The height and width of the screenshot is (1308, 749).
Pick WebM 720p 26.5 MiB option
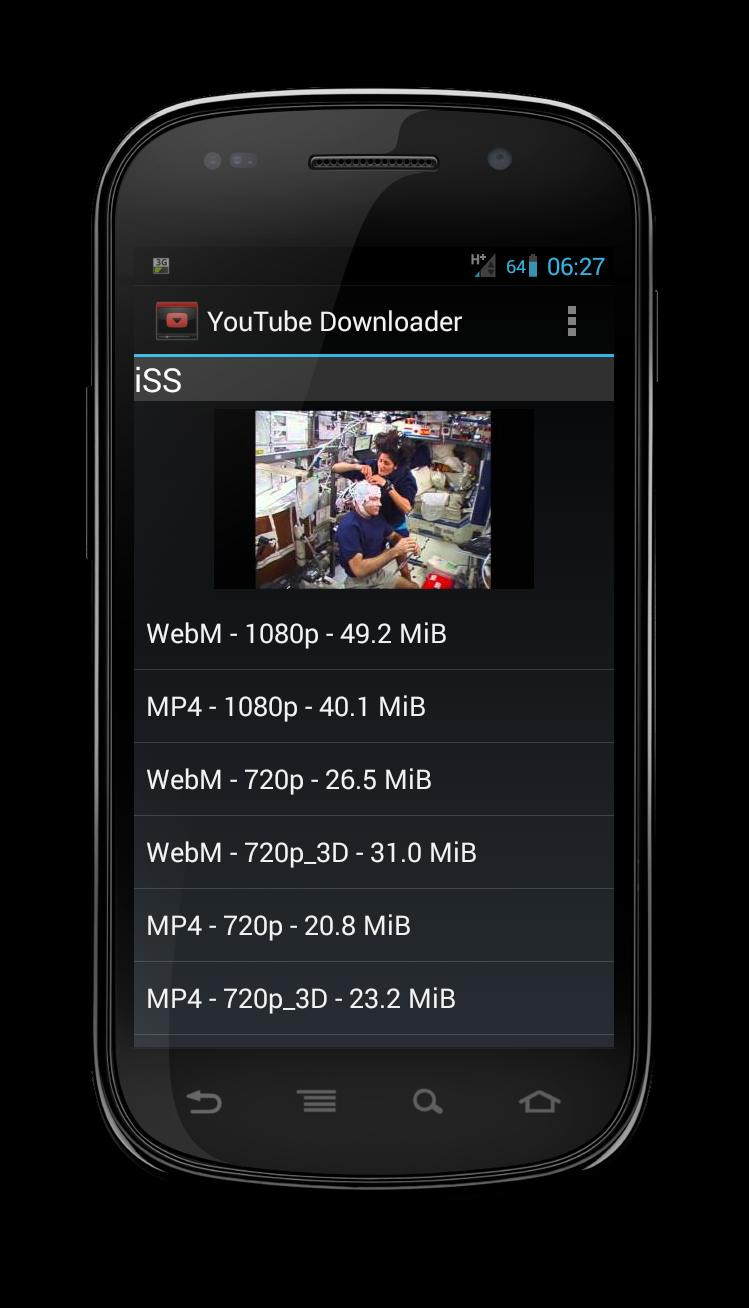click(373, 779)
